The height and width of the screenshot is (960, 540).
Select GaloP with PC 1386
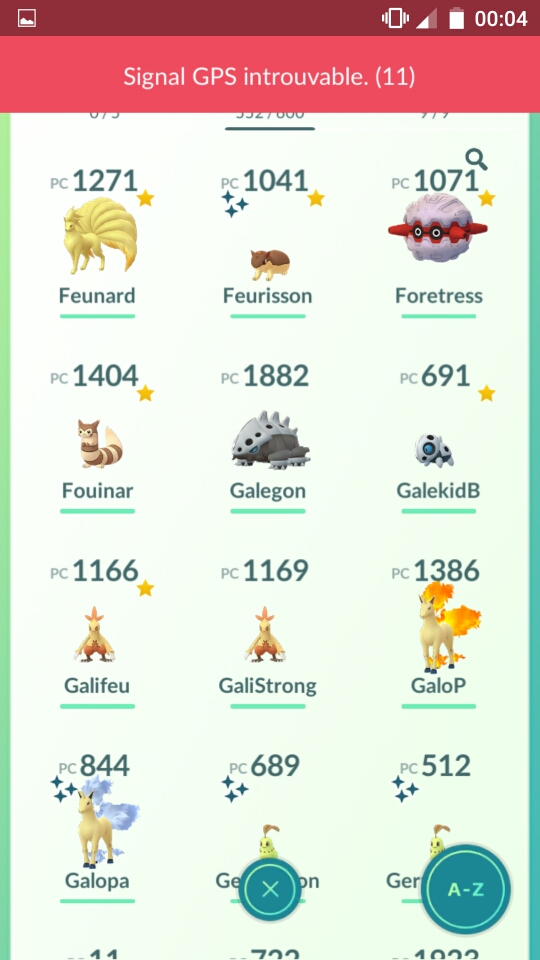point(438,632)
